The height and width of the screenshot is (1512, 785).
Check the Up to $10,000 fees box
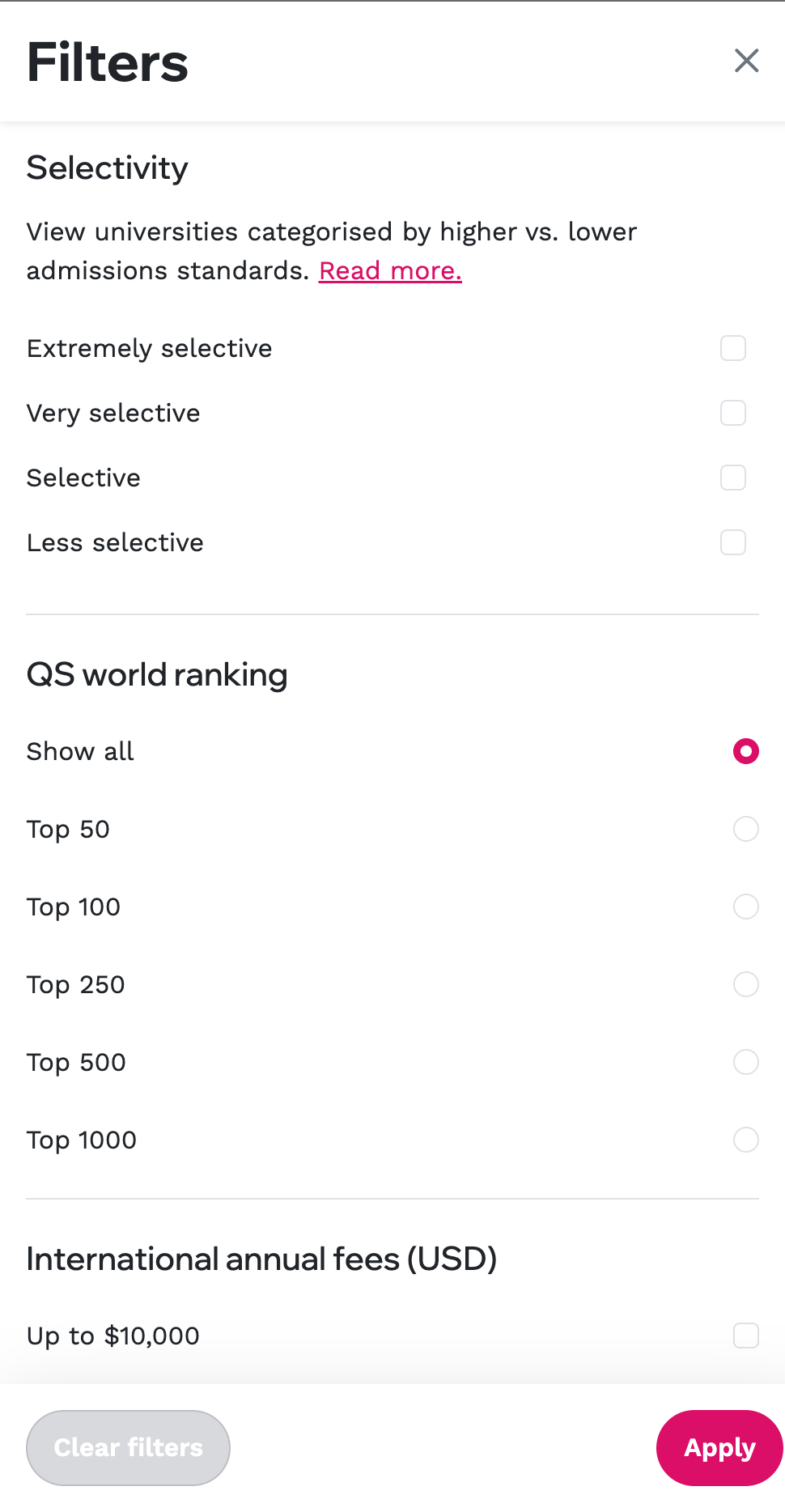[x=746, y=1336]
